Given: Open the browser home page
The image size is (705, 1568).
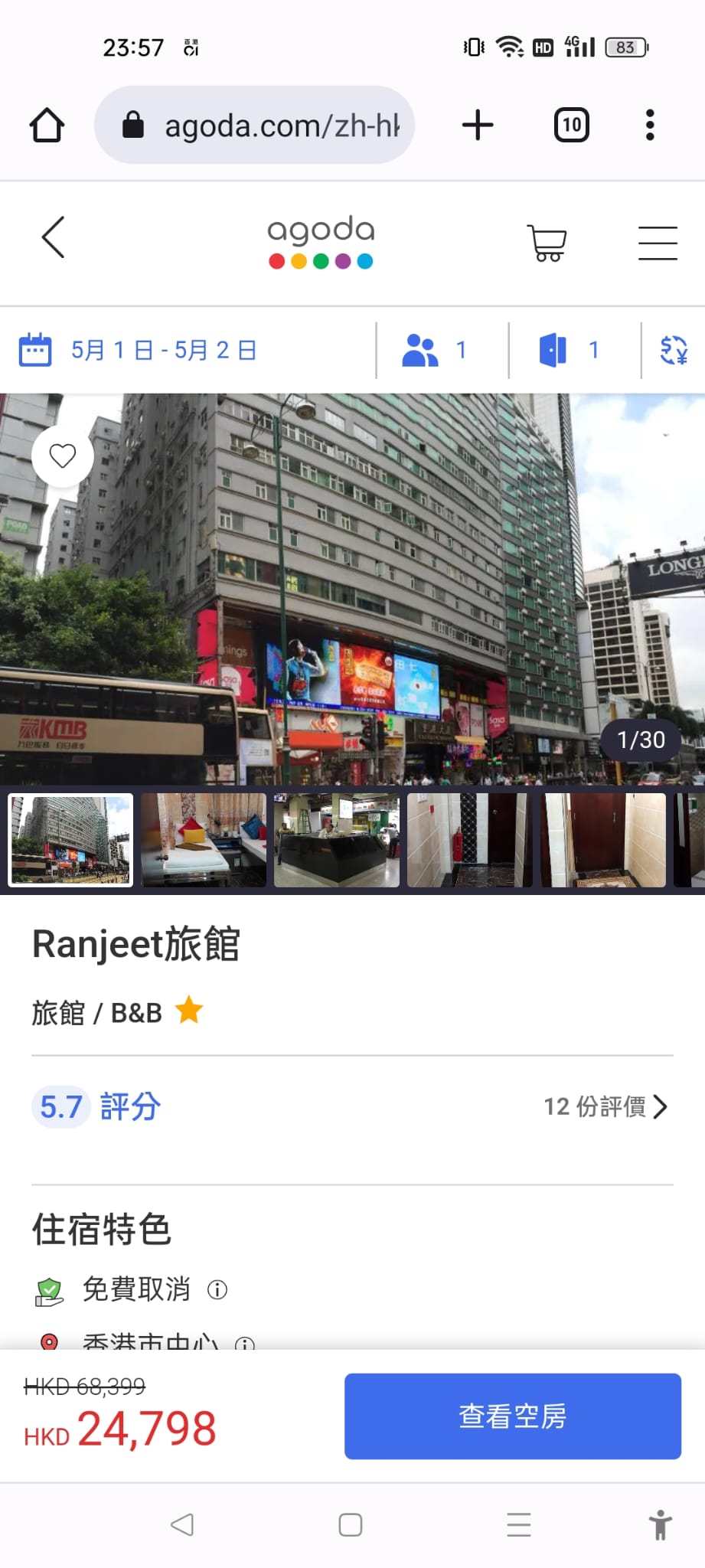Looking at the screenshot, I should (47, 126).
